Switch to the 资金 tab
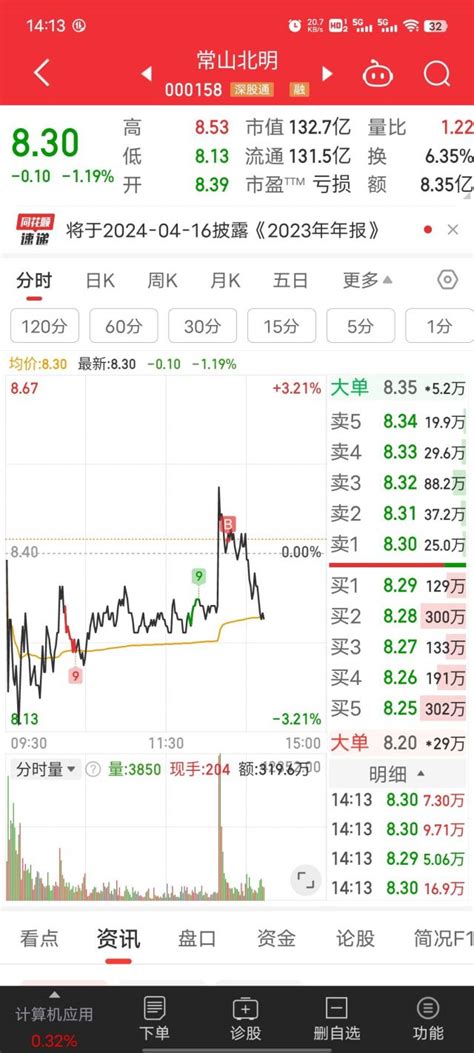The height and width of the screenshot is (1053, 474). [x=276, y=938]
